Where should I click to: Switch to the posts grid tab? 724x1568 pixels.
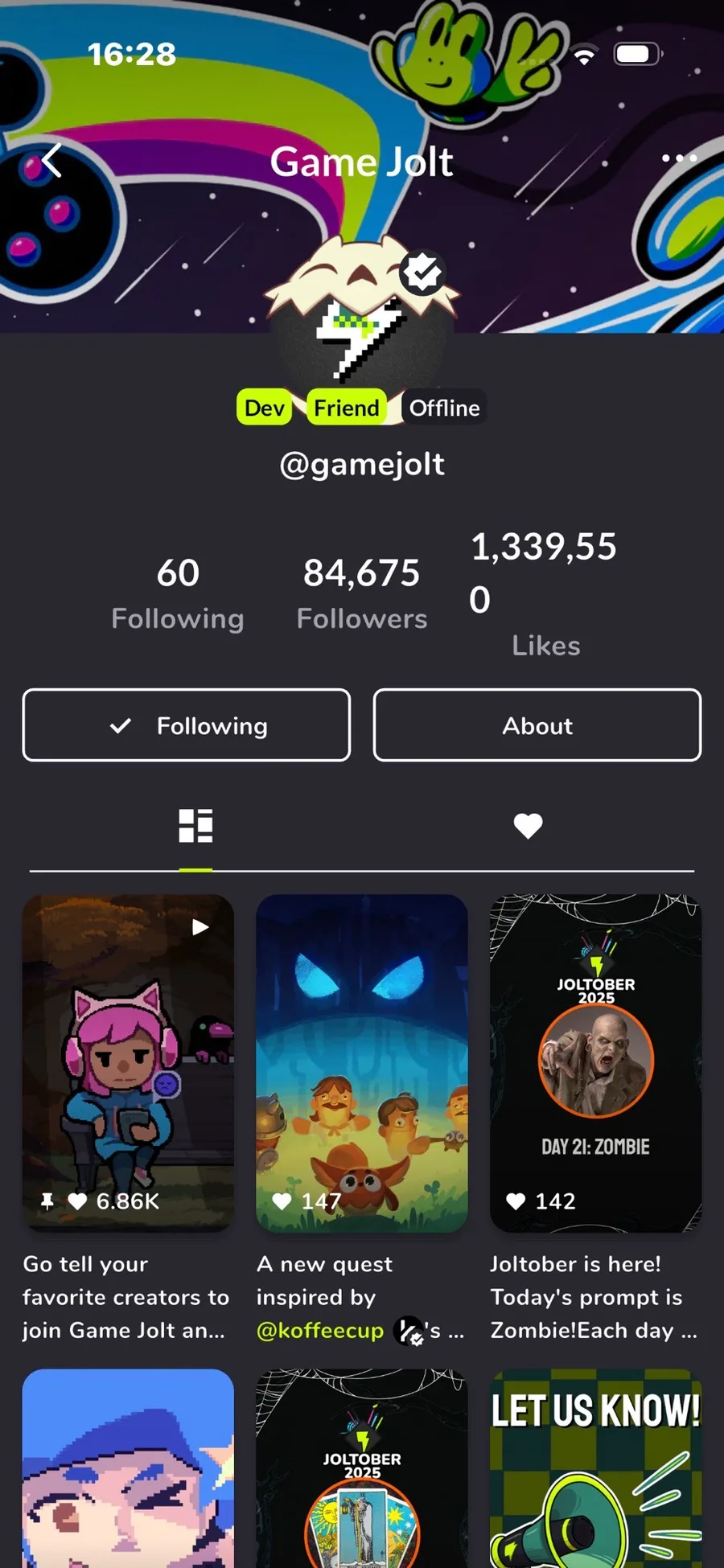pyautogui.click(x=195, y=826)
